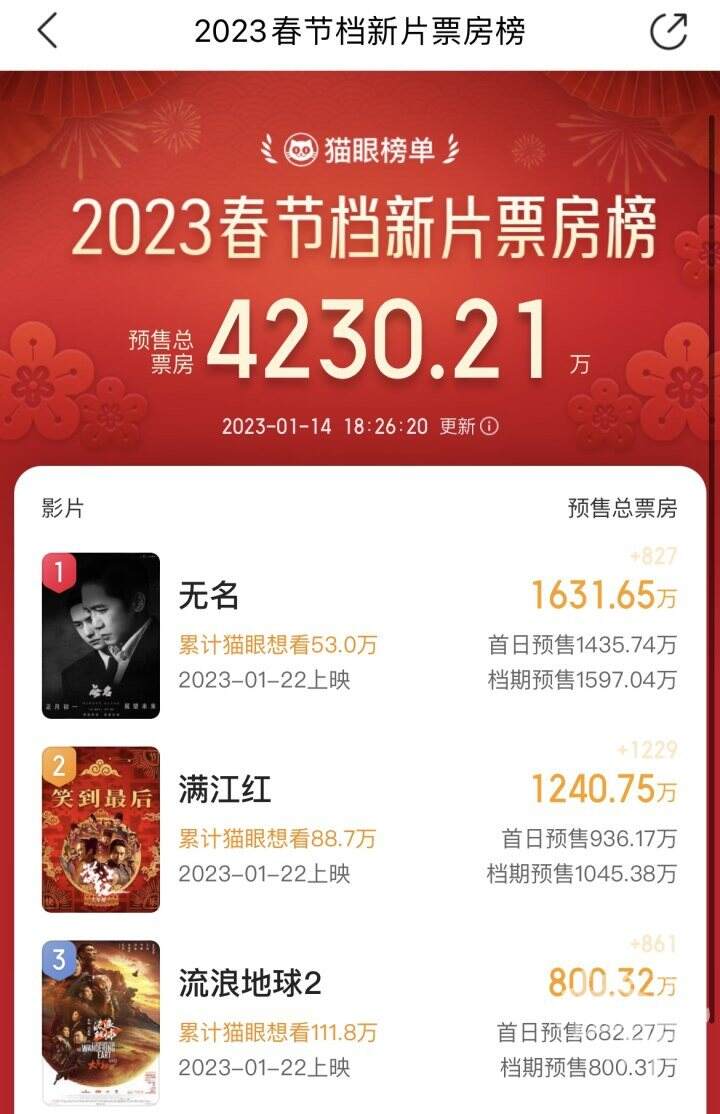Image resolution: width=720 pixels, height=1114 pixels.
Task: Go back using the top-left arrow
Action: 47,31
